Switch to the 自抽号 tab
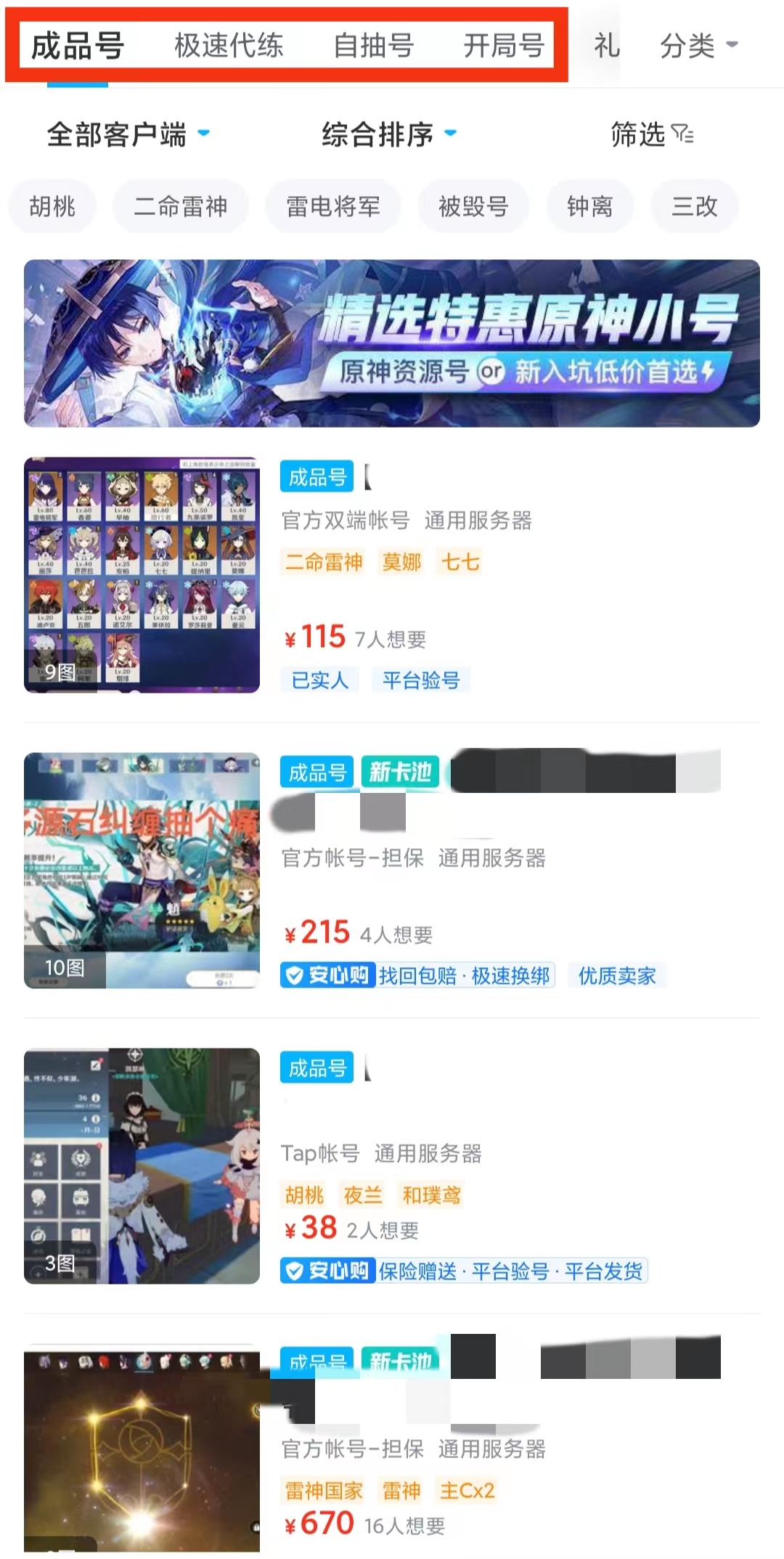This screenshot has height=1559, width=784. click(373, 46)
